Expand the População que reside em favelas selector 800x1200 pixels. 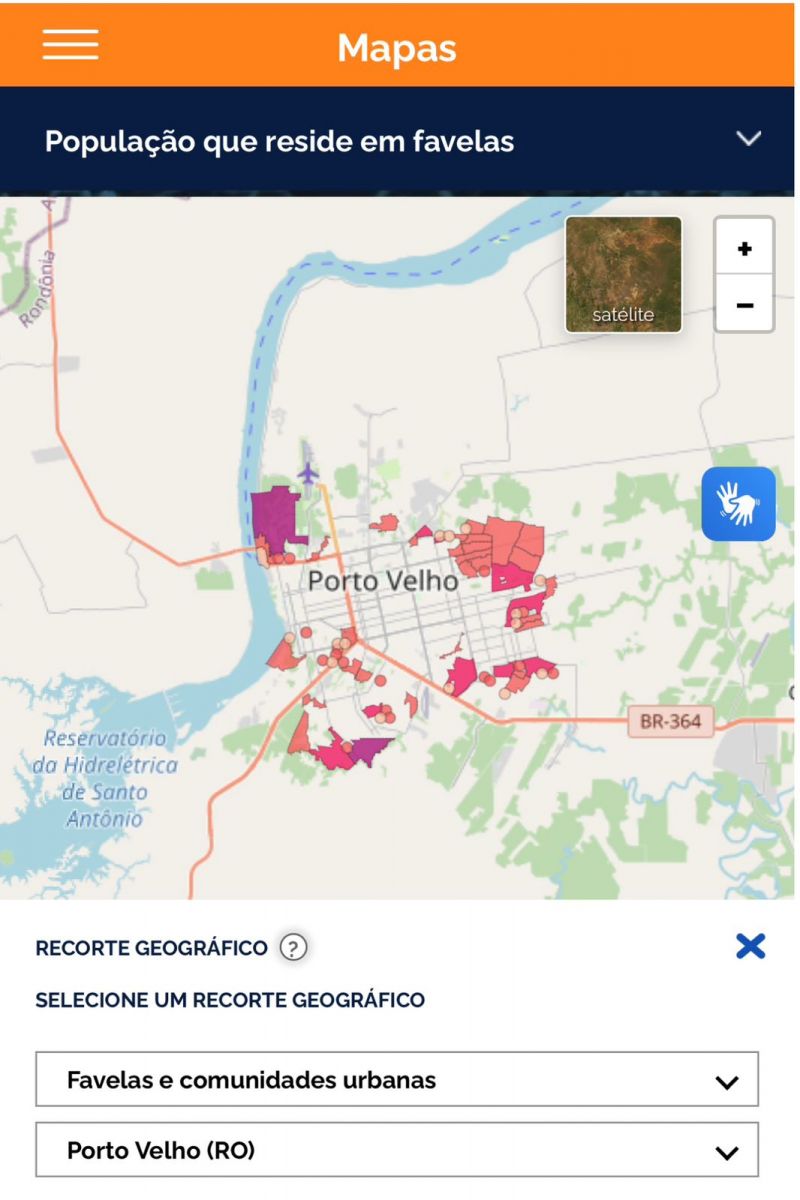coord(748,139)
